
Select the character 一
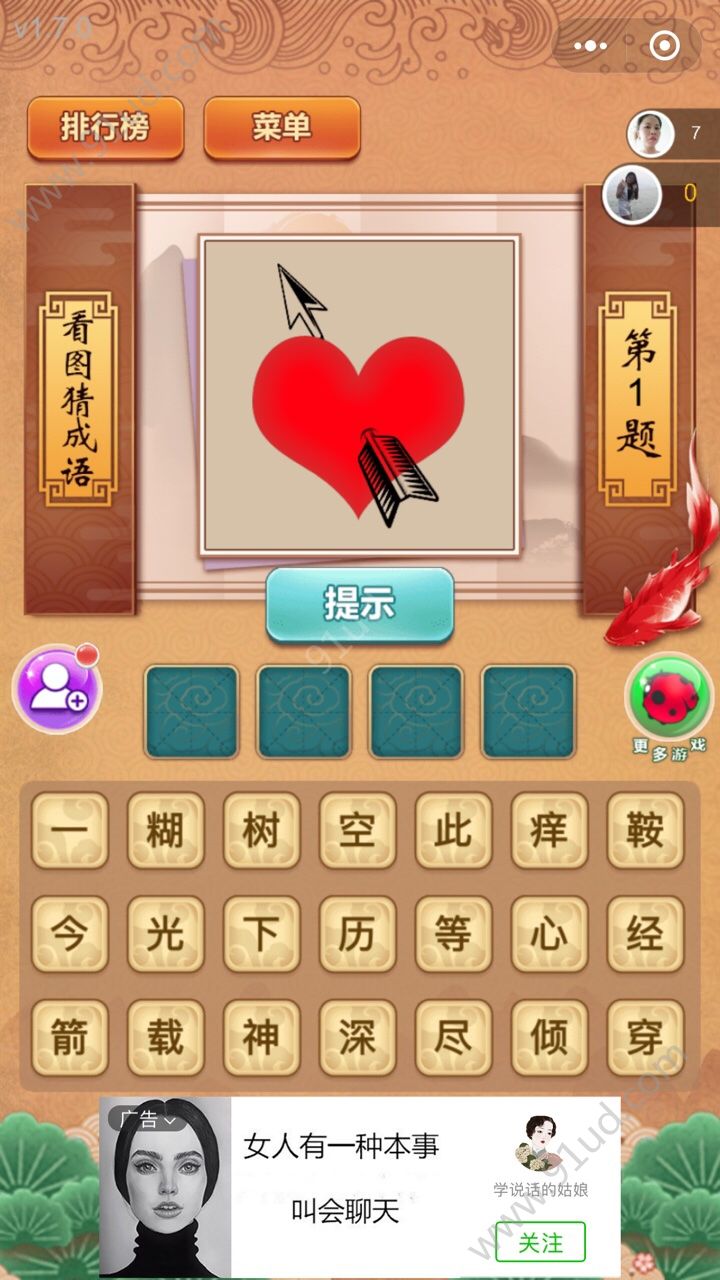coord(69,830)
